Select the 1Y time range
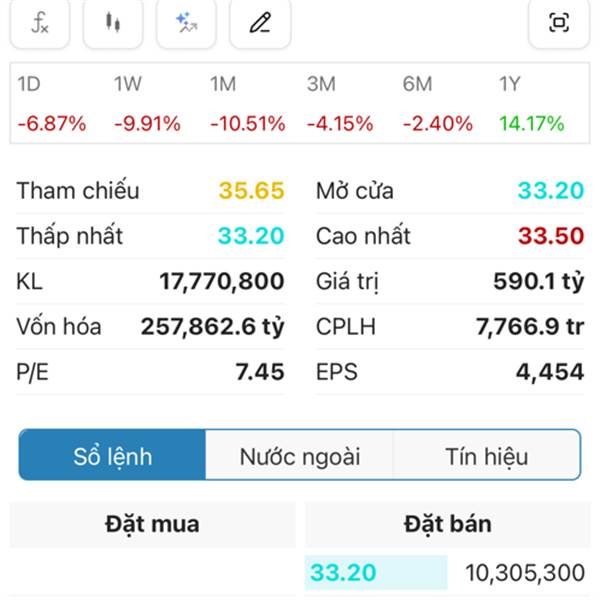The image size is (600, 600). 532,104
